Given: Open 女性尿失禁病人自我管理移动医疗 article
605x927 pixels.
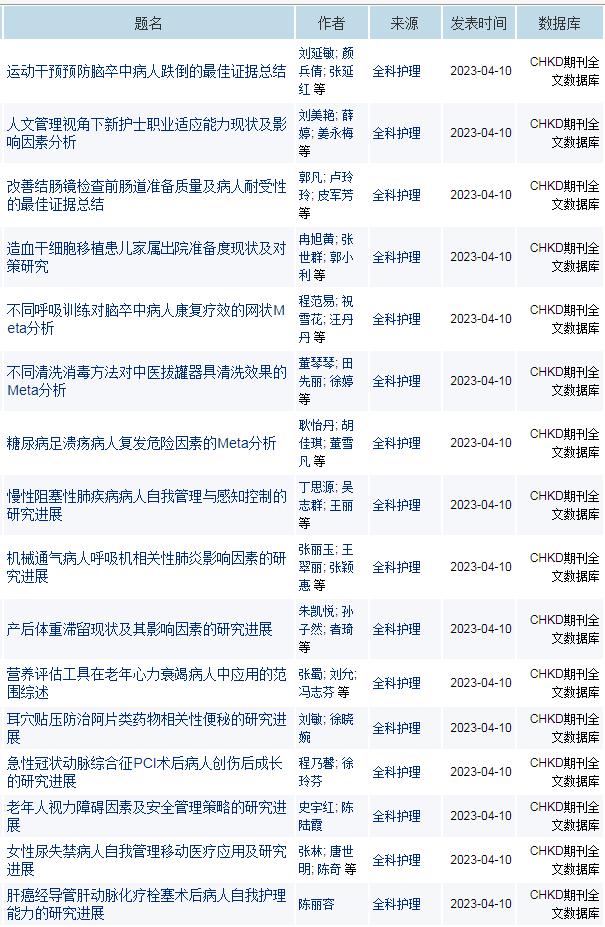Looking at the screenshot, I should (146, 860).
